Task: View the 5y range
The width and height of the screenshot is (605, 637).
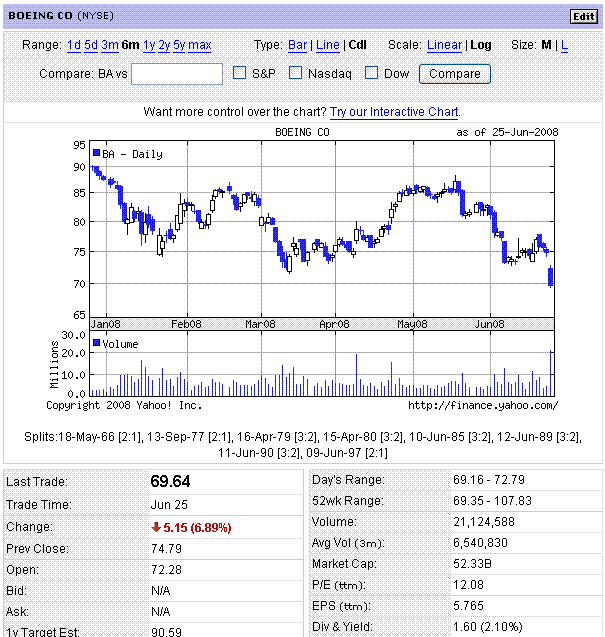Action: [x=180, y=45]
